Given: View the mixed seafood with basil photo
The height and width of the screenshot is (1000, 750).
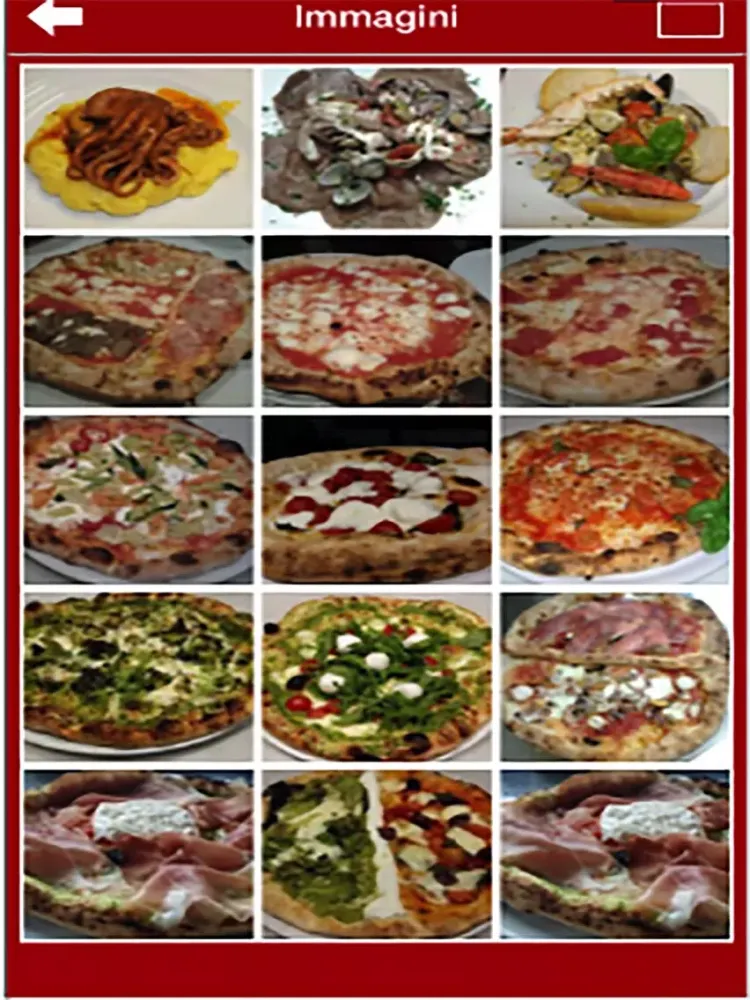Looking at the screenshot, I should pos(615,148).
